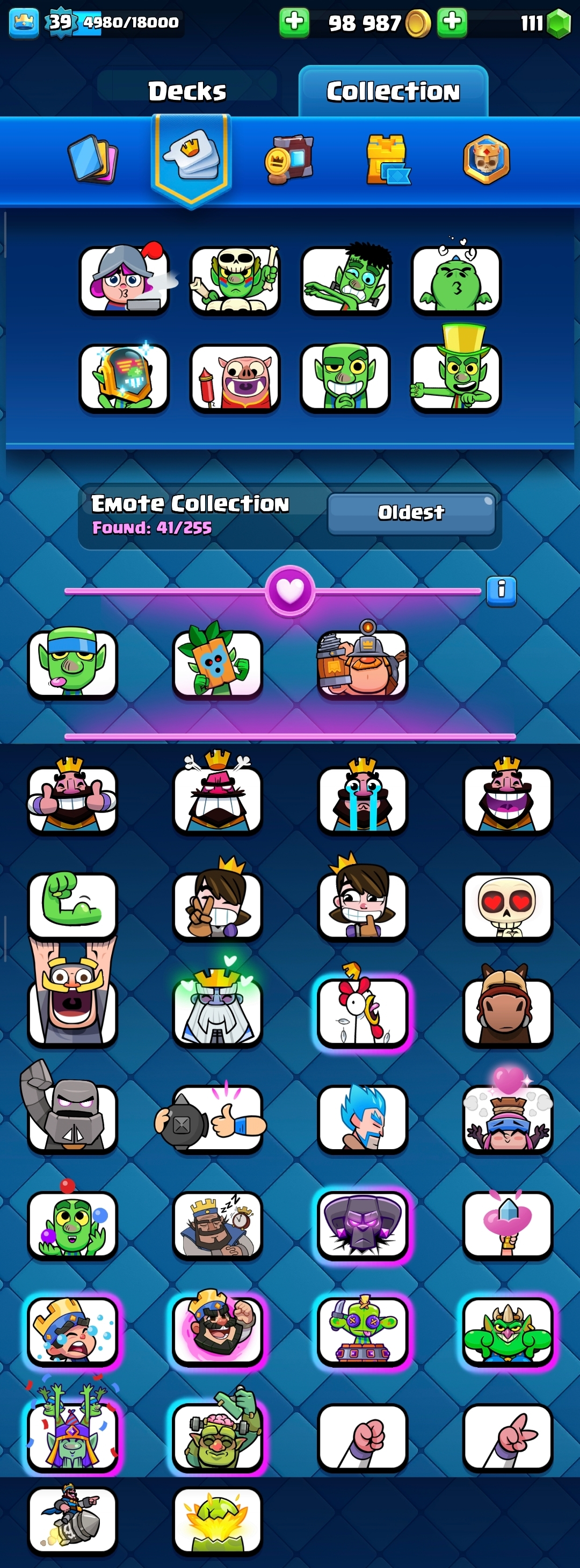Open the Collection tab

[393, 91]
